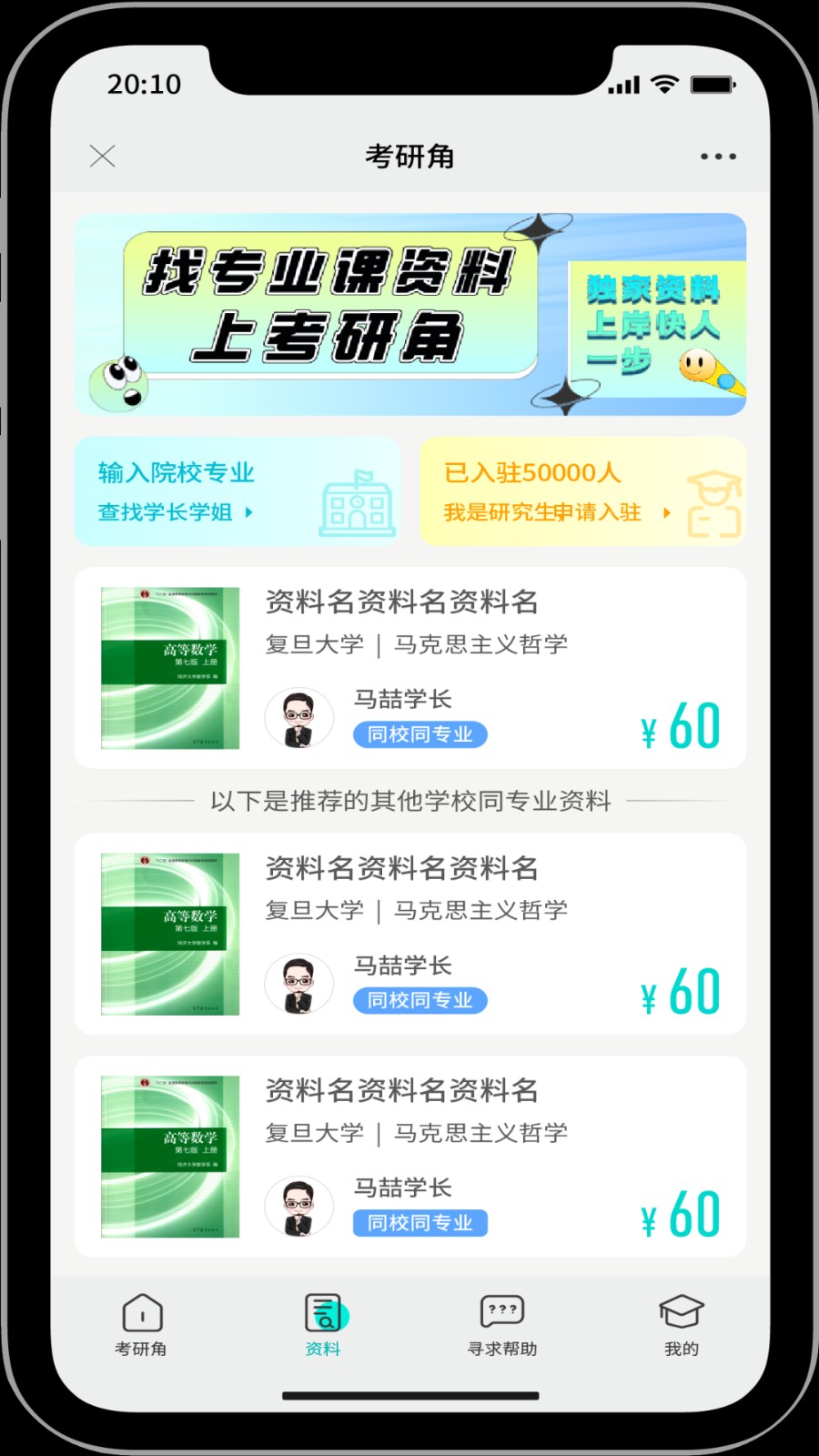Screen dimensions: 819x1456
Task: Close the 考研角 mini program
Action: (x=103, y=157)
